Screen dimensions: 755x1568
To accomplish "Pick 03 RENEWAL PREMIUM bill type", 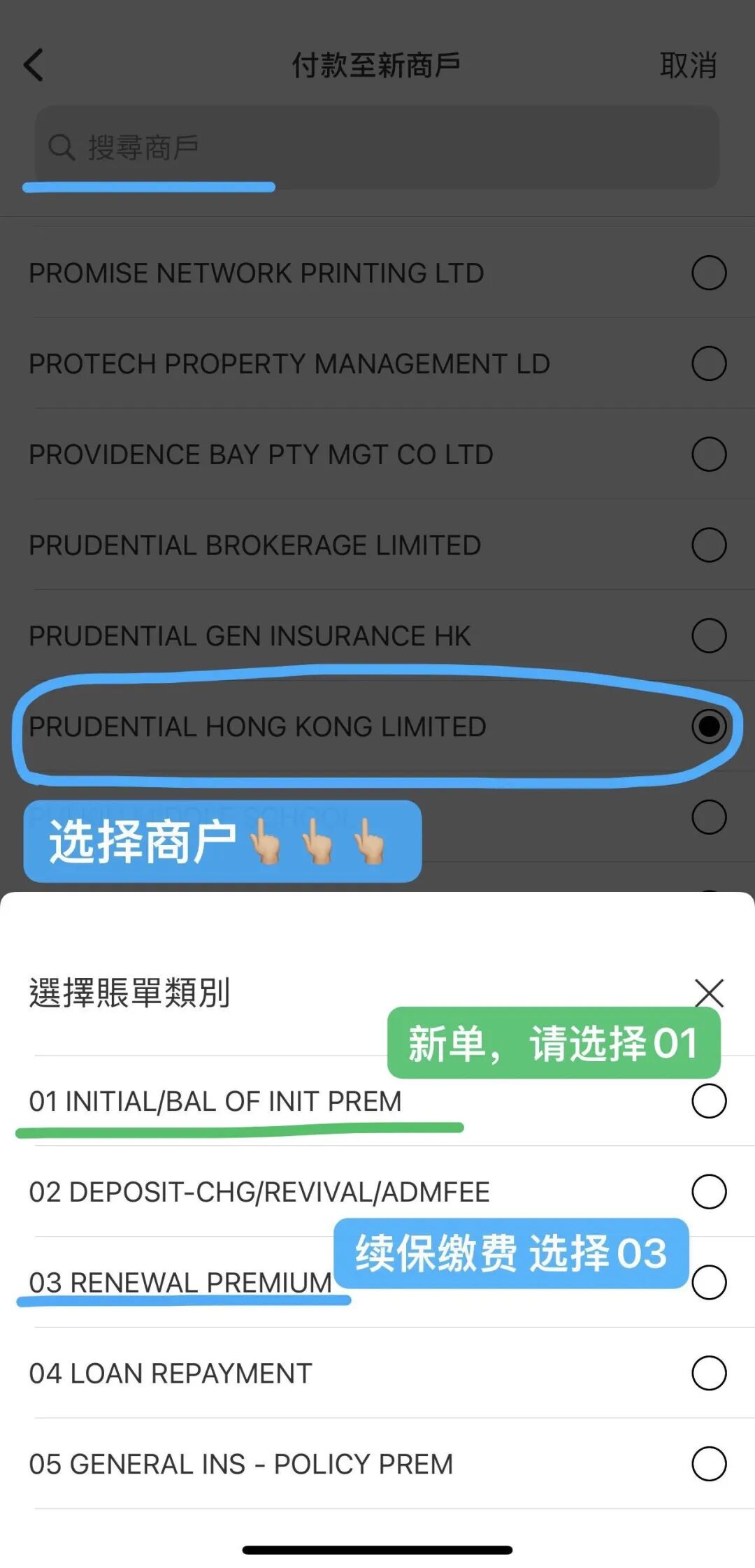I will point(709,1282).
